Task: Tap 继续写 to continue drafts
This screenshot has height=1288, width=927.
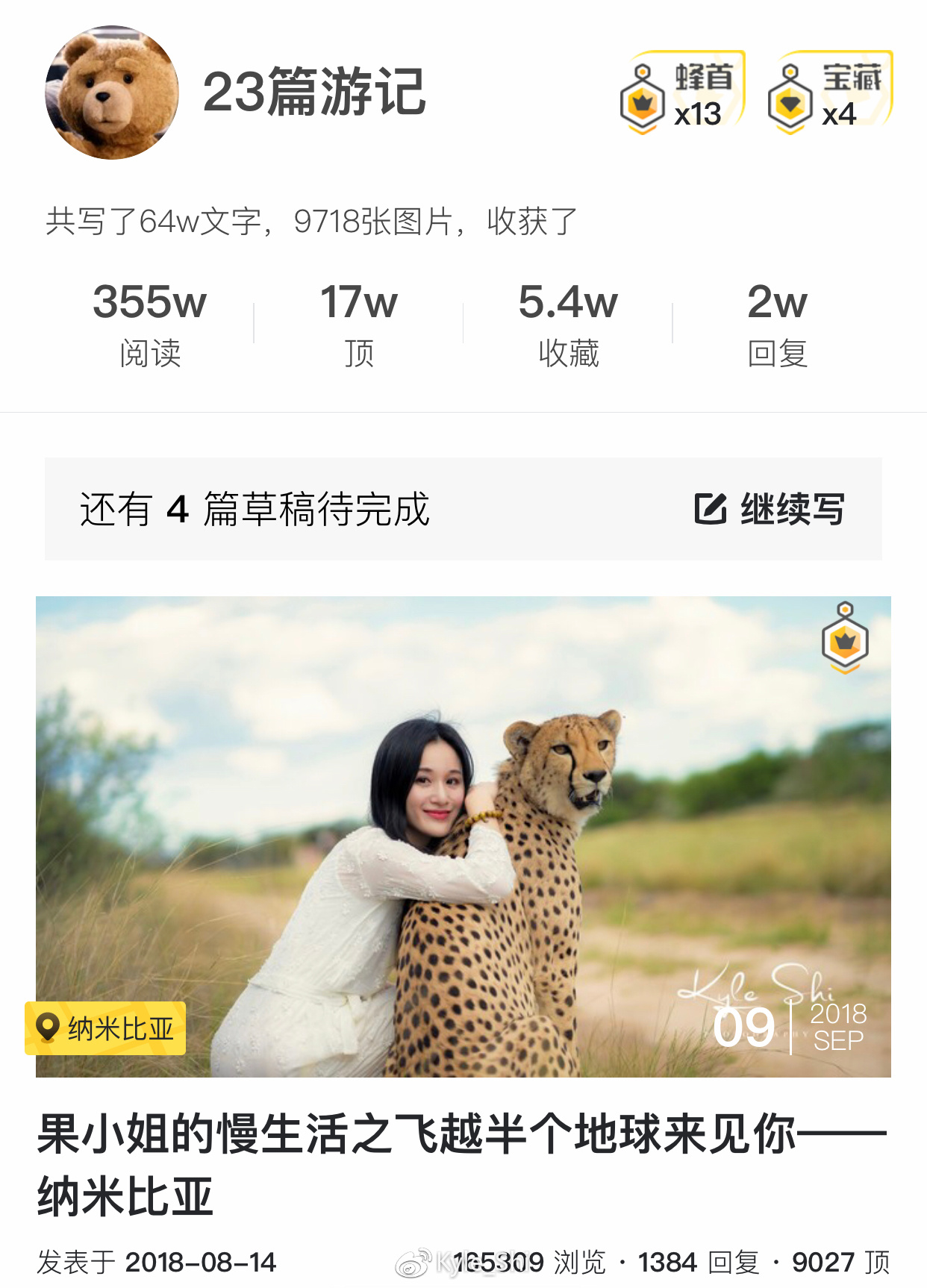Action: [x=770, y=510]
